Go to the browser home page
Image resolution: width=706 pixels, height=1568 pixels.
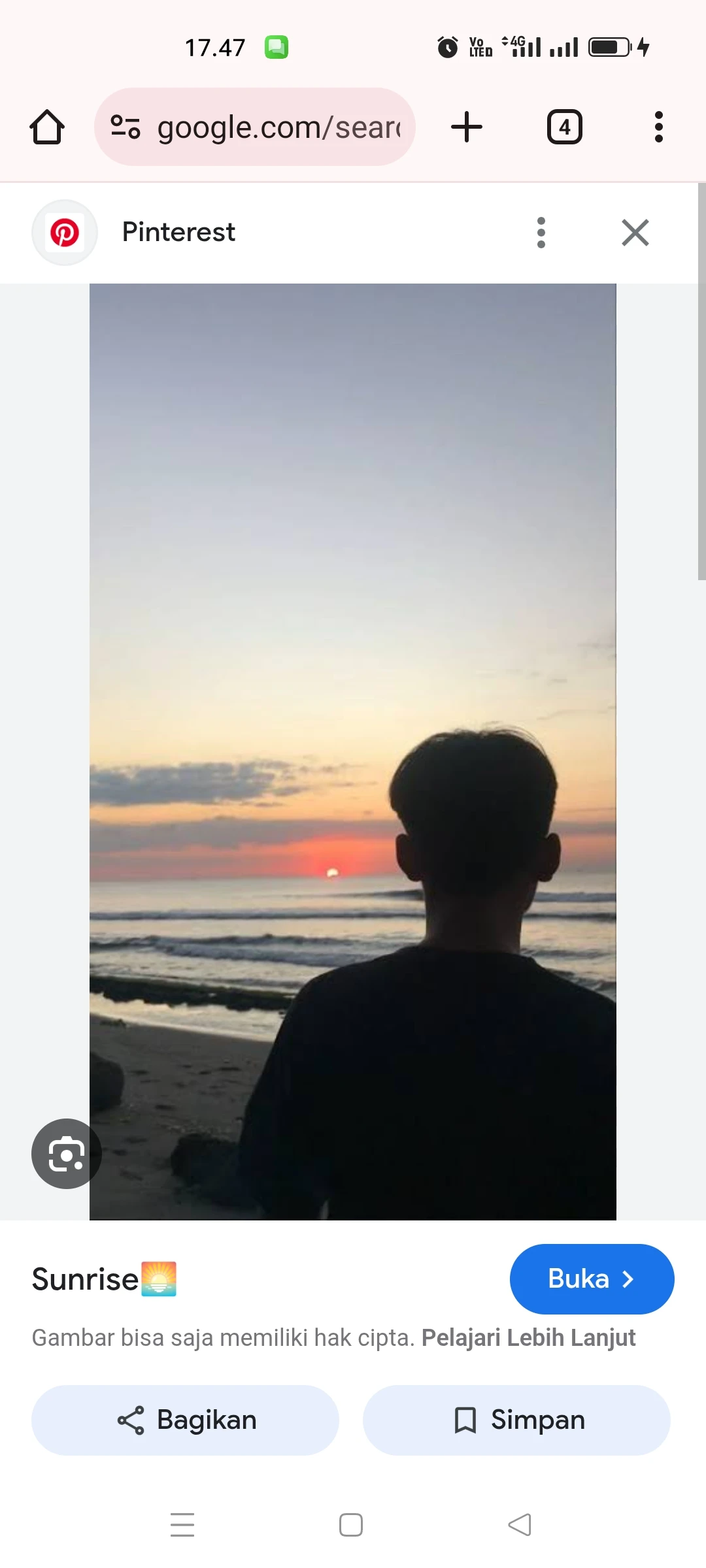point(47,127)
